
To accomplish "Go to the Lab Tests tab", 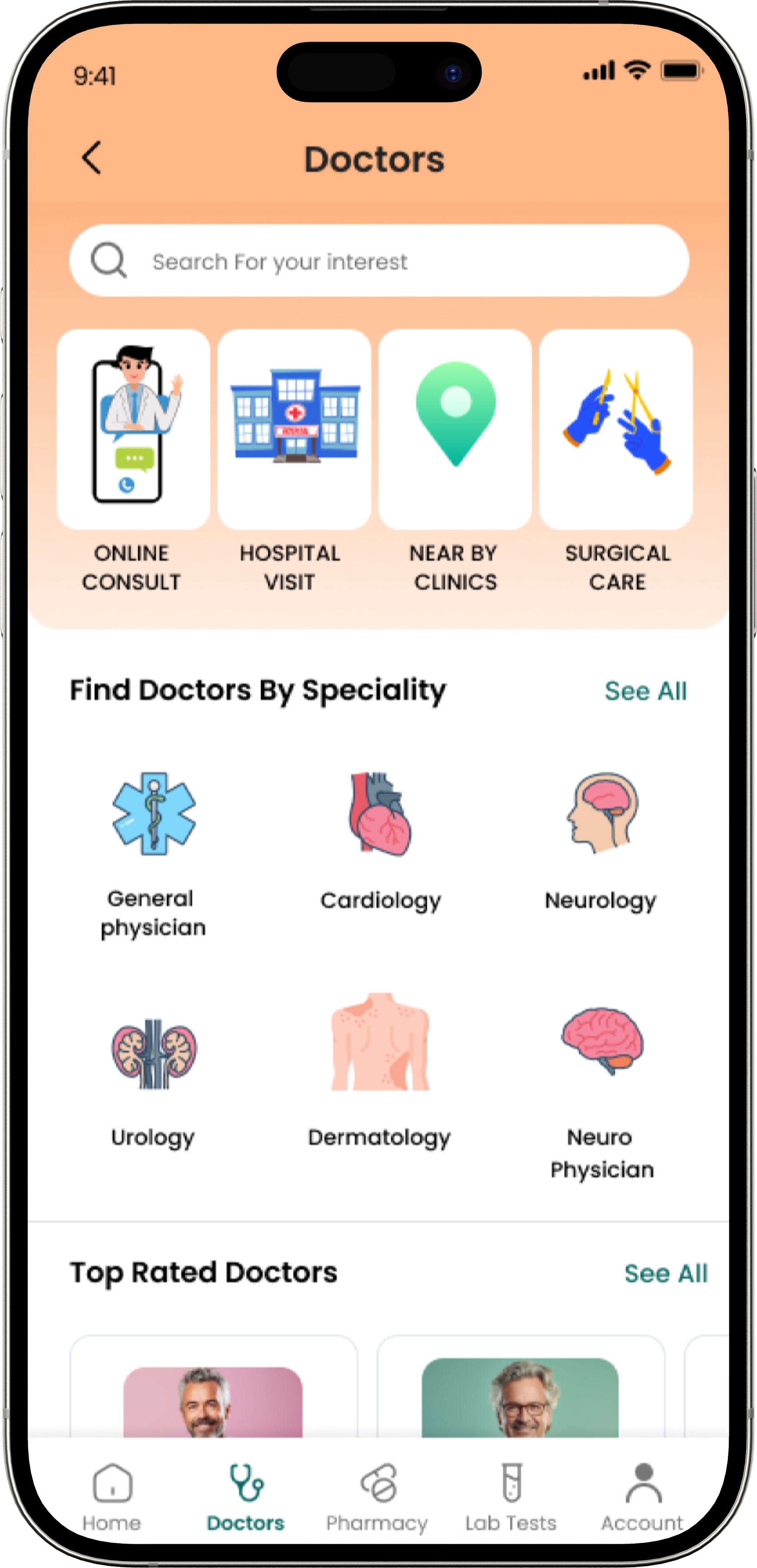I will point(511,1496).
